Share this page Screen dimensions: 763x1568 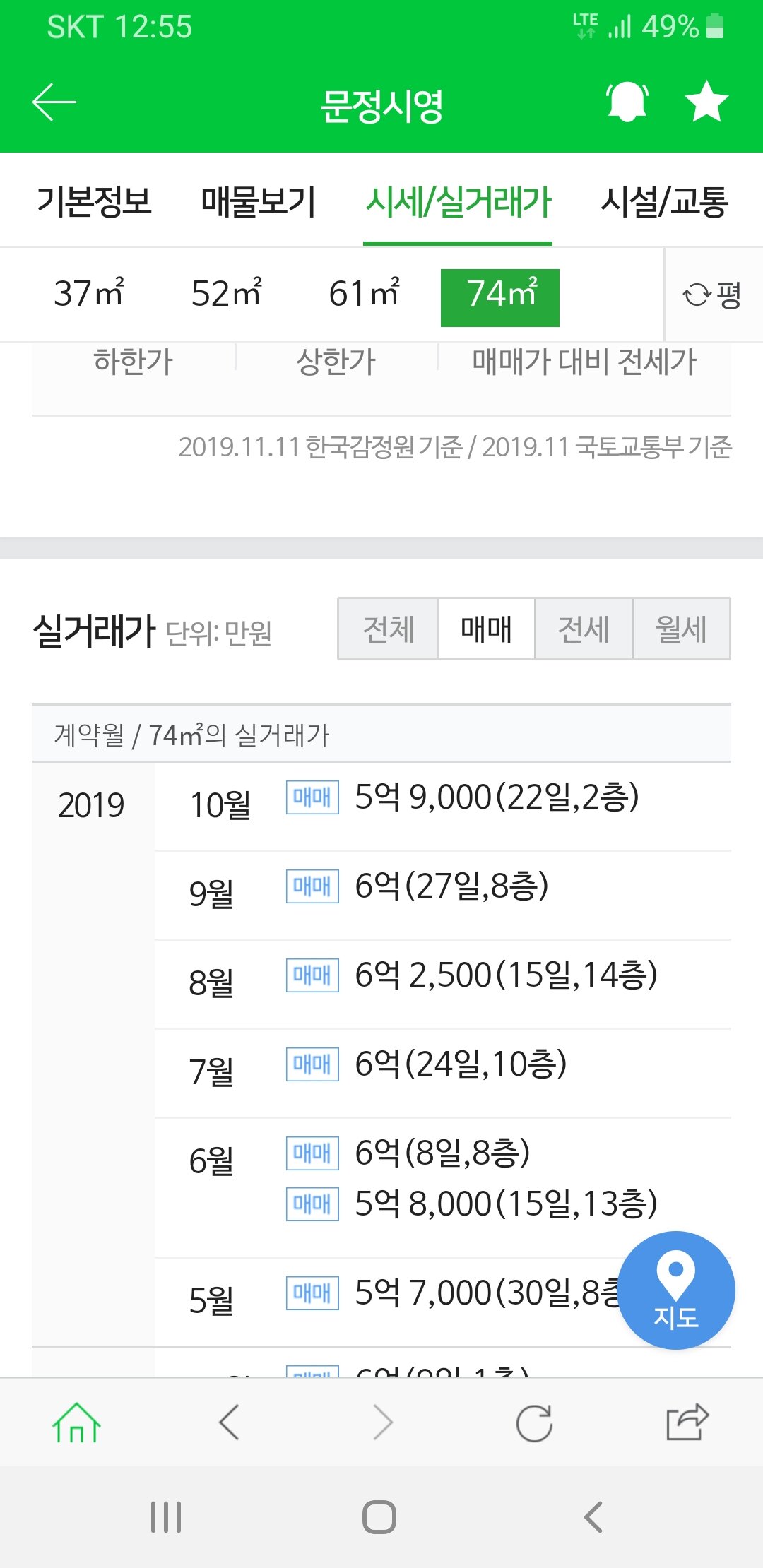click(x=687, y=1422)
